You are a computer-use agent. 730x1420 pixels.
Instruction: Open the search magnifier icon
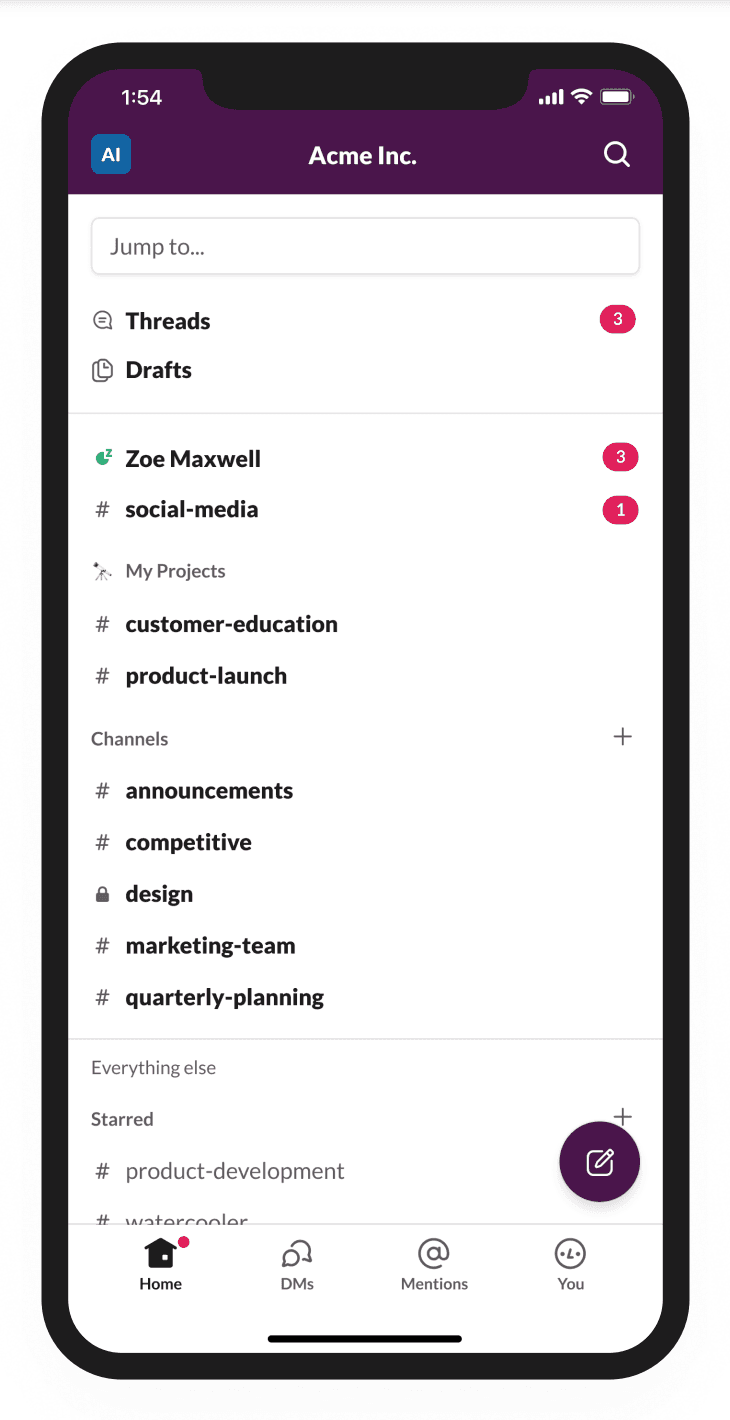coord(617,155)
